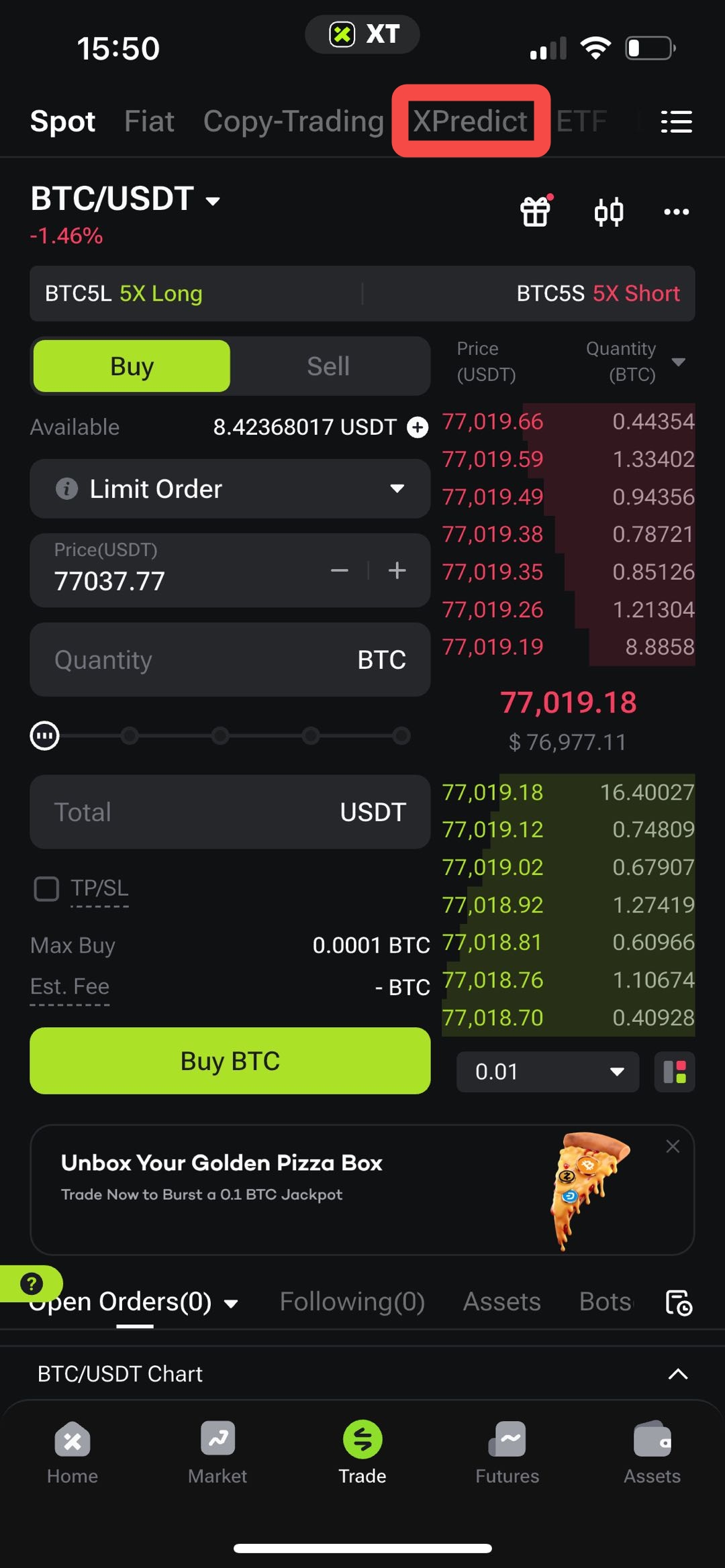This screenshot has height=1568, width=725.
Task: Open the three-dot more options menu
Action: (x=676, y=212)
